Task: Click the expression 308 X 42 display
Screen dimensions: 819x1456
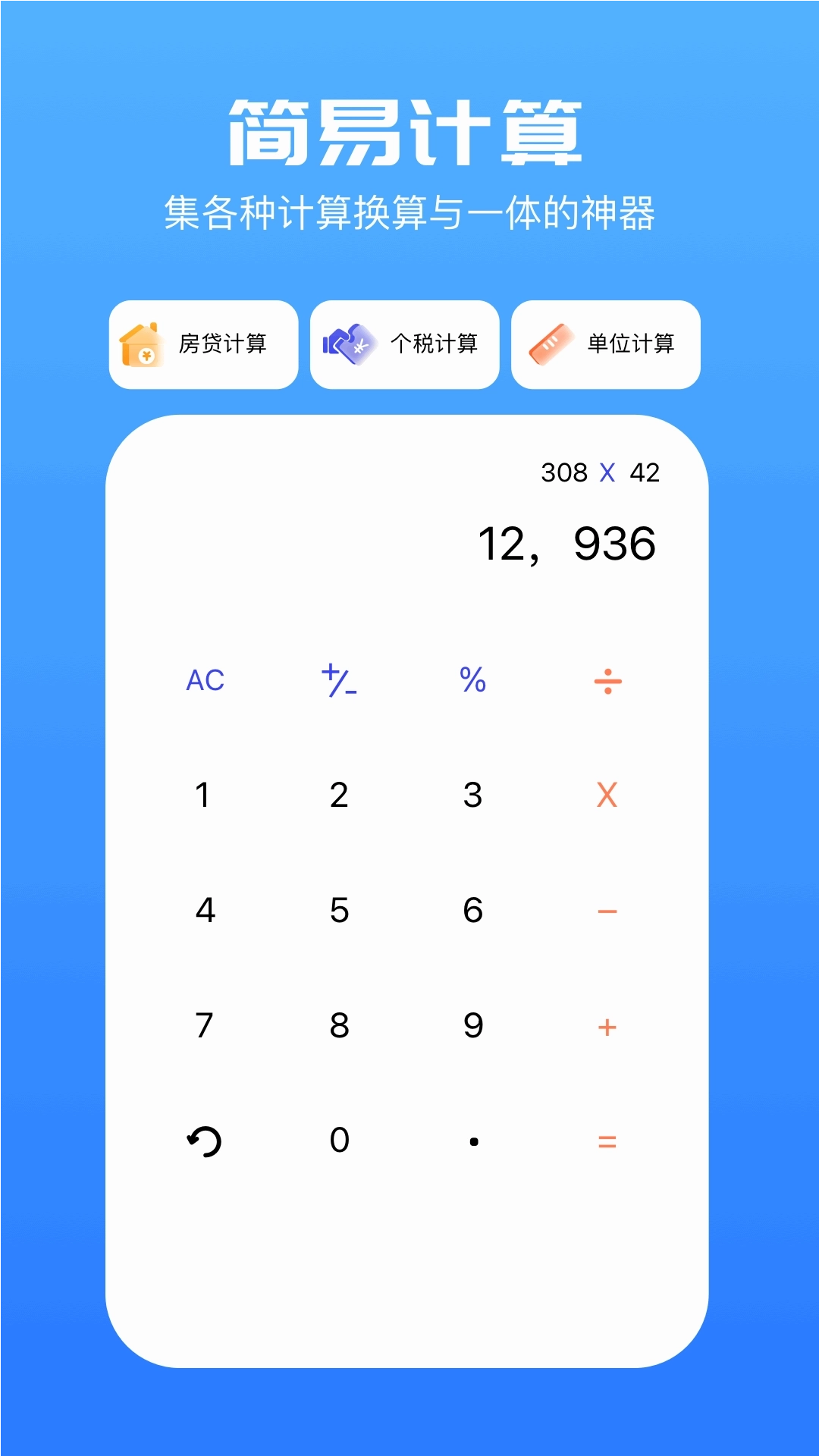Action: [600, 472]
